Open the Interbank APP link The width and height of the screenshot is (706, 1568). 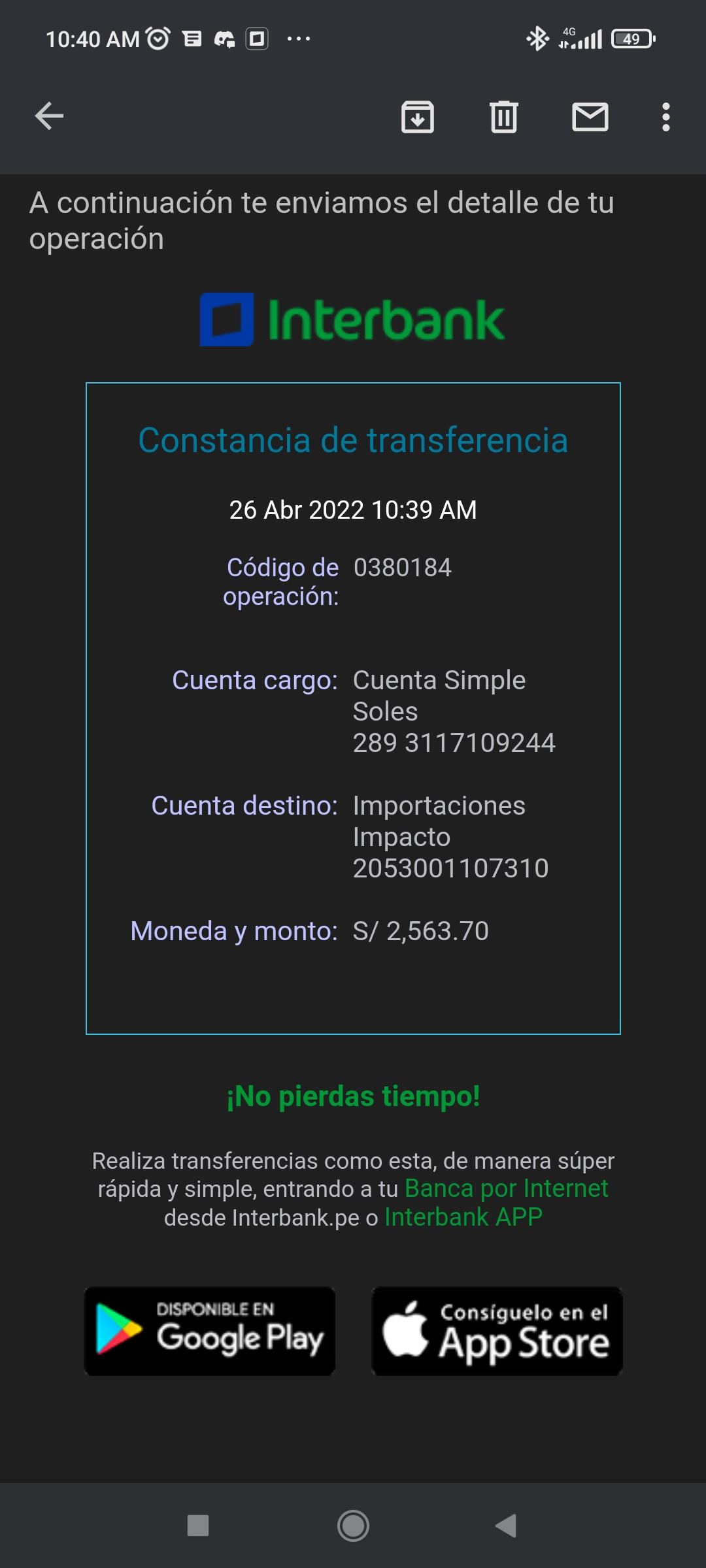(x=463, y=1217)
